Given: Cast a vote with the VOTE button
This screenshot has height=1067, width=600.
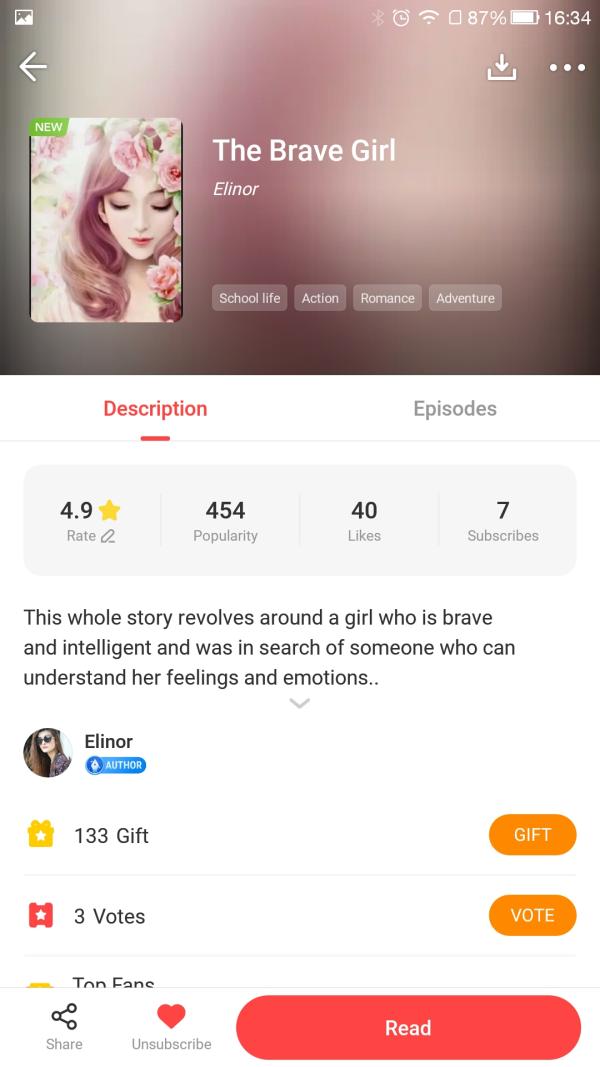Looking at the screenshot, I should [x=532, y=915].
